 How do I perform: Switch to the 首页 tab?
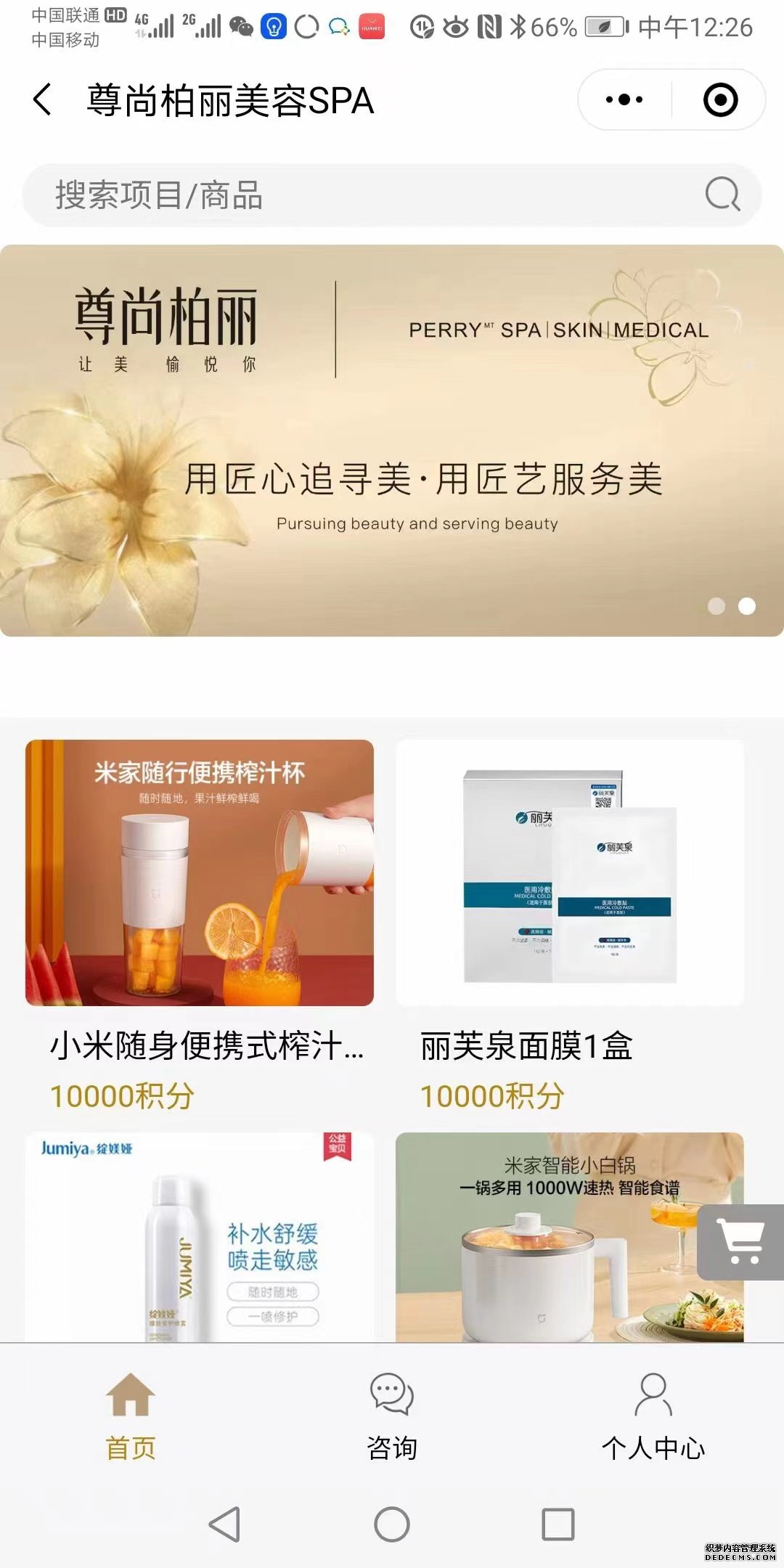[131, 1416]
